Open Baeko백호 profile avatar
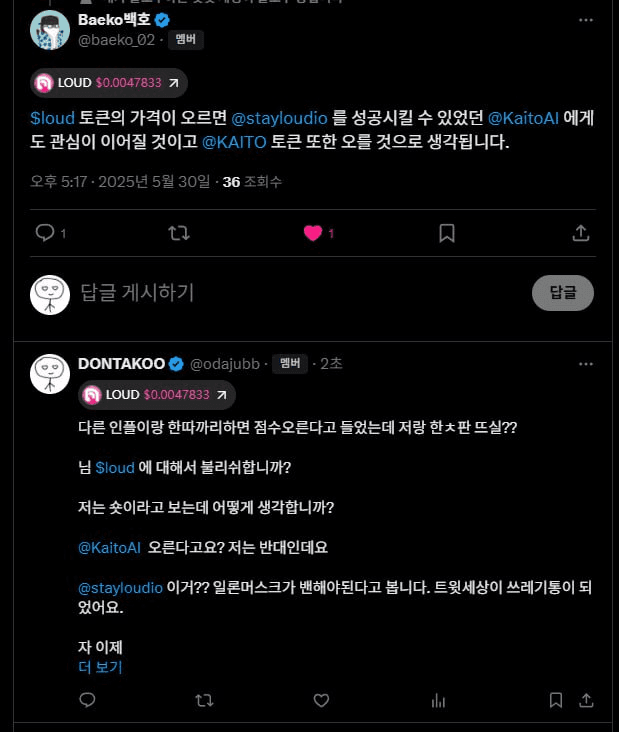 coord(49,30)
